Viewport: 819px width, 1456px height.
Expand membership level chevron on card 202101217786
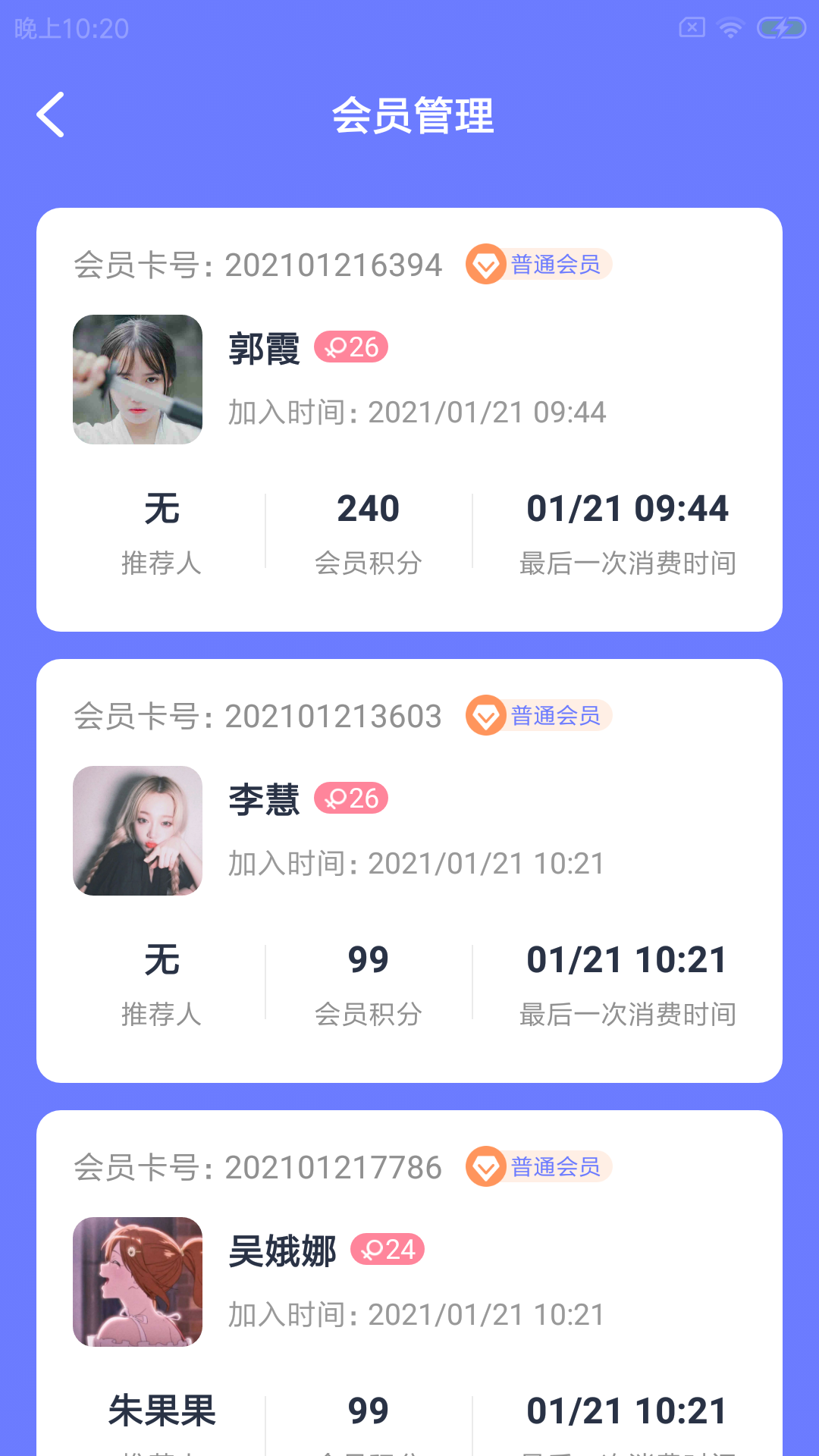click(485, 1166)
